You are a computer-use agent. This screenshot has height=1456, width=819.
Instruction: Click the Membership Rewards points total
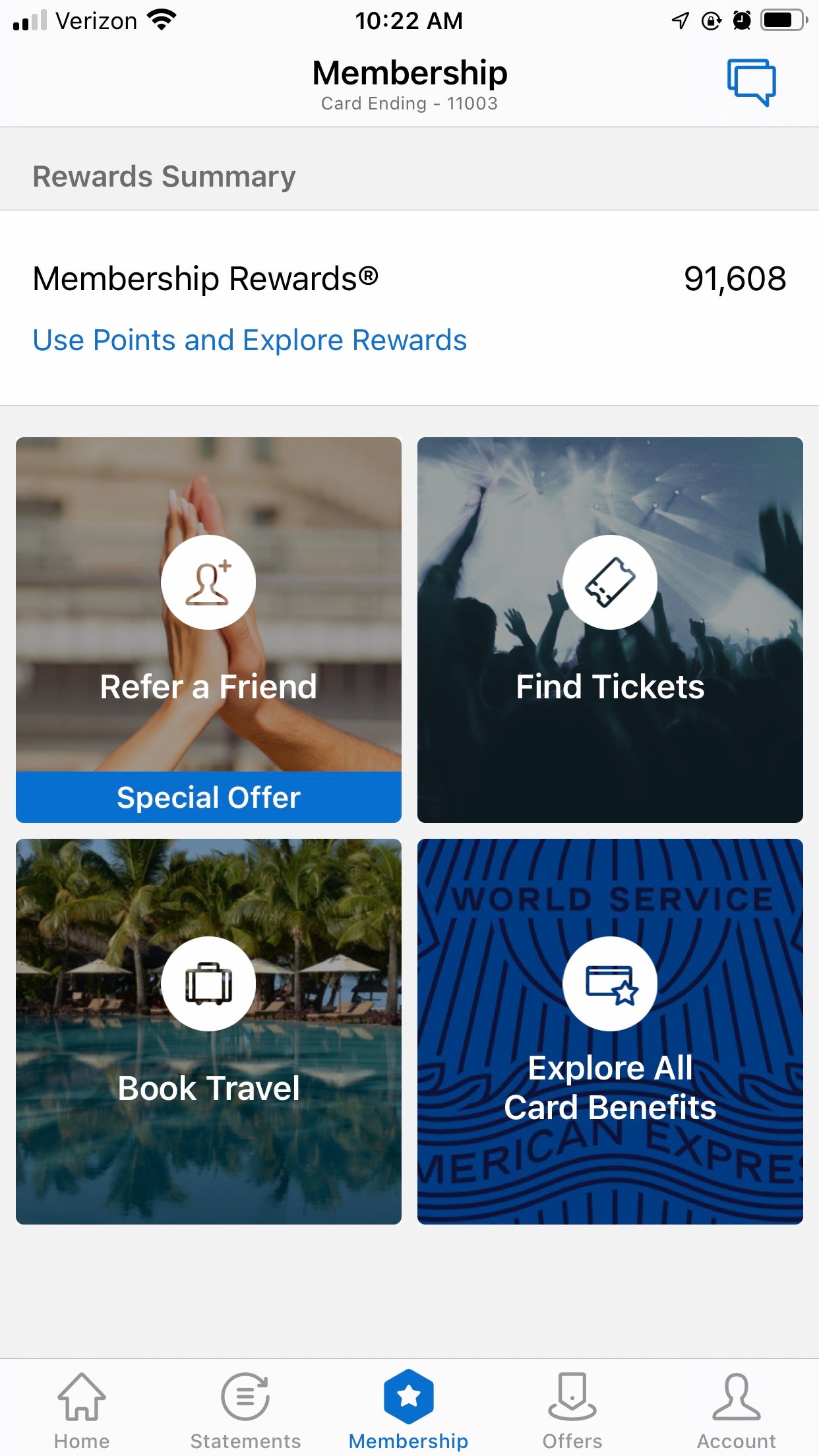pos(735,278)
